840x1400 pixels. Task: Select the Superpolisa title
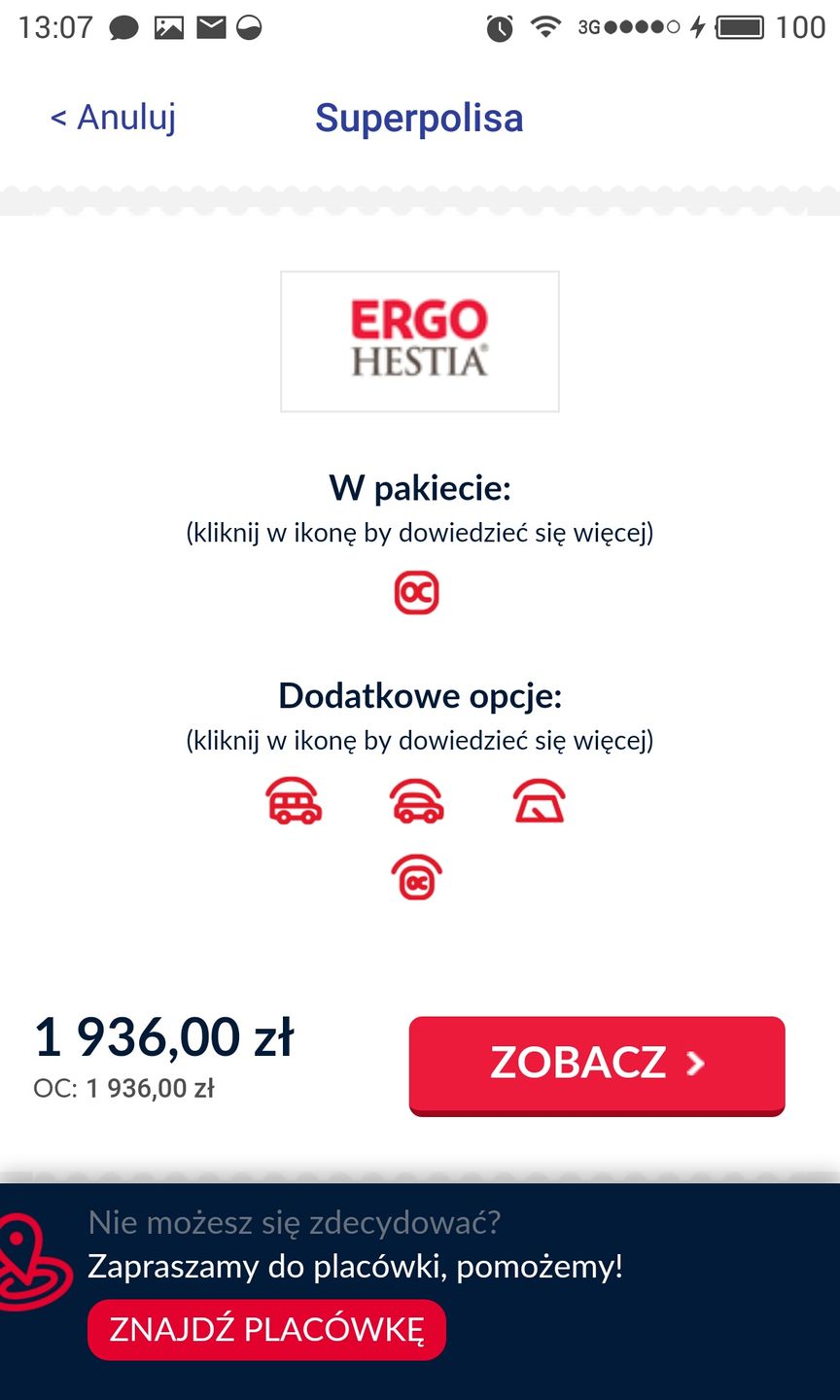418,117
